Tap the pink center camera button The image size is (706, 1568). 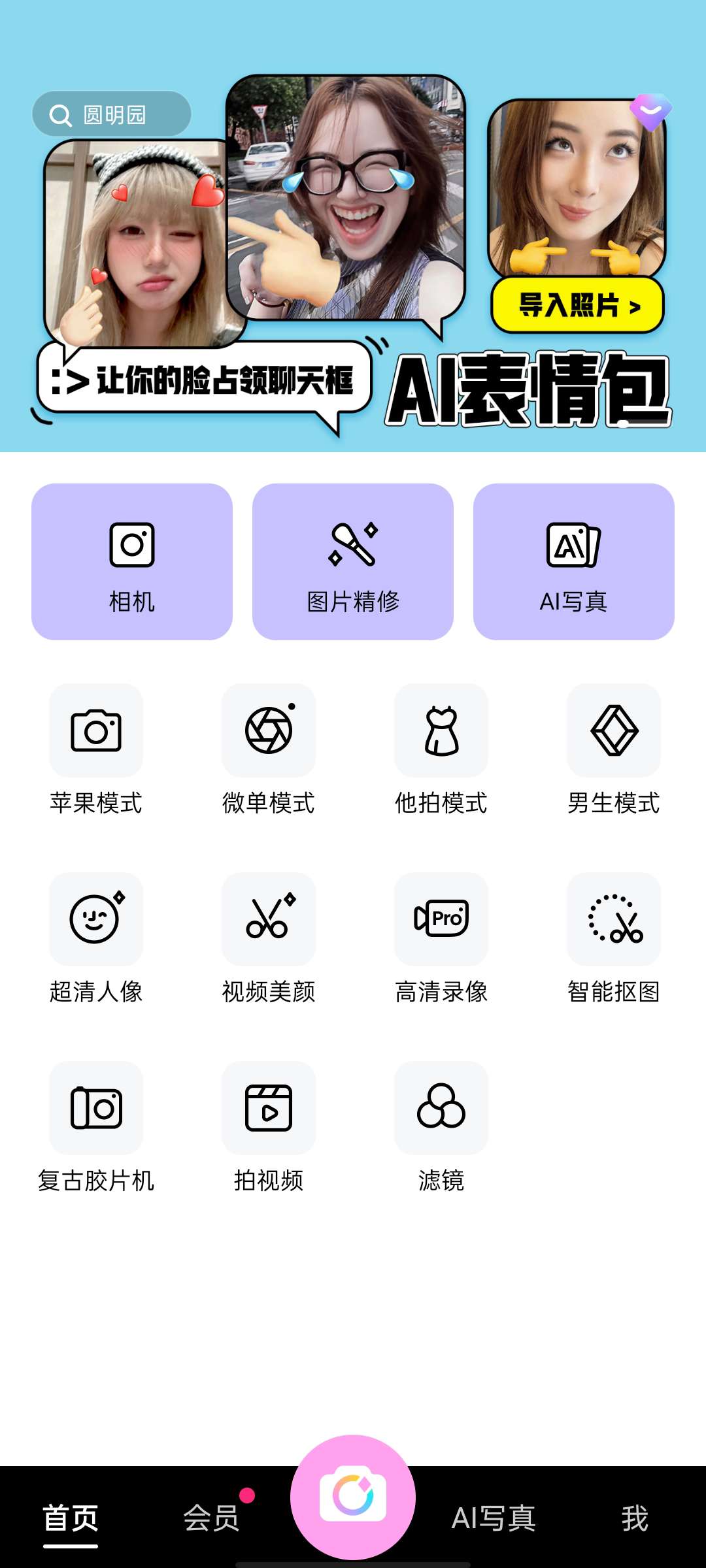tap(353, 1496)
